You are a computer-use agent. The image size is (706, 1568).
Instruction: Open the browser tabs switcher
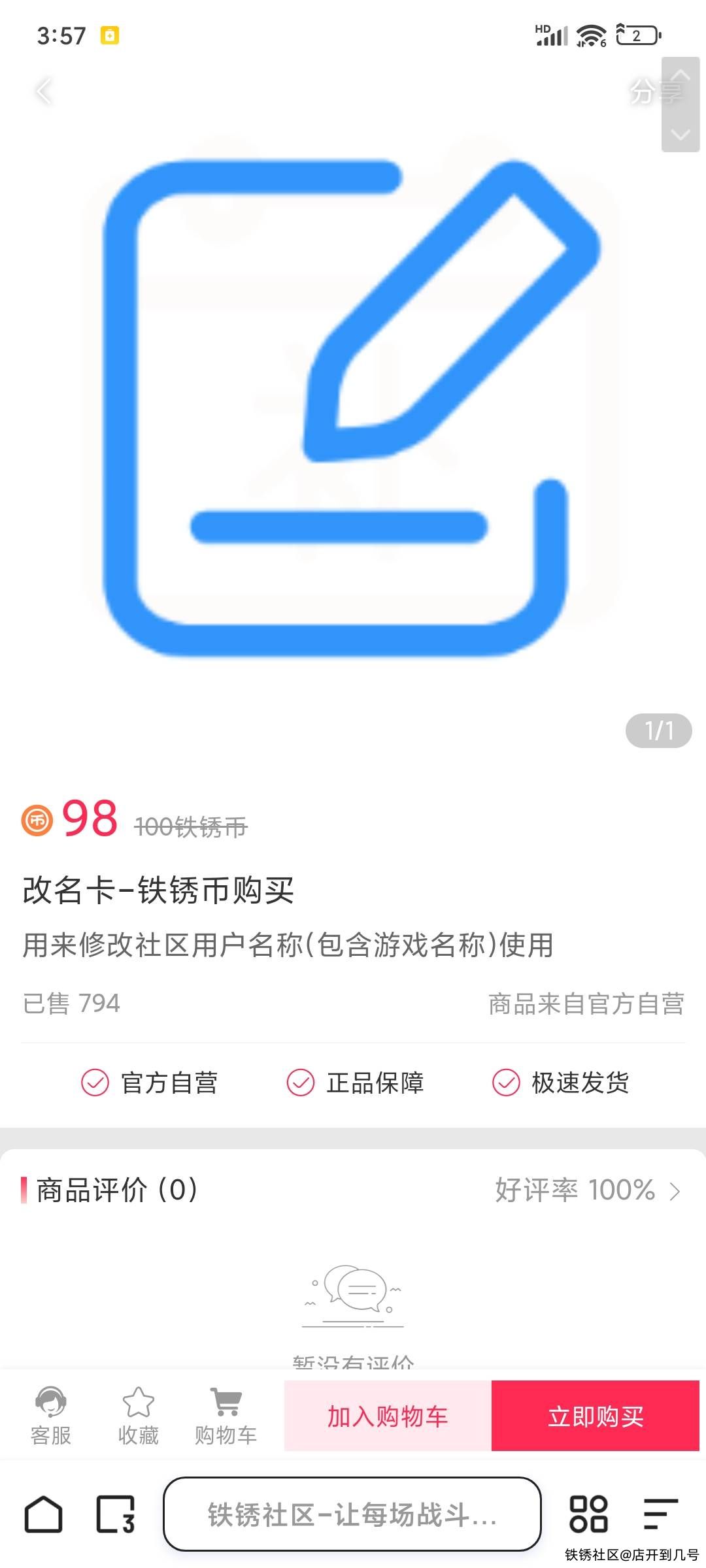116,1514
